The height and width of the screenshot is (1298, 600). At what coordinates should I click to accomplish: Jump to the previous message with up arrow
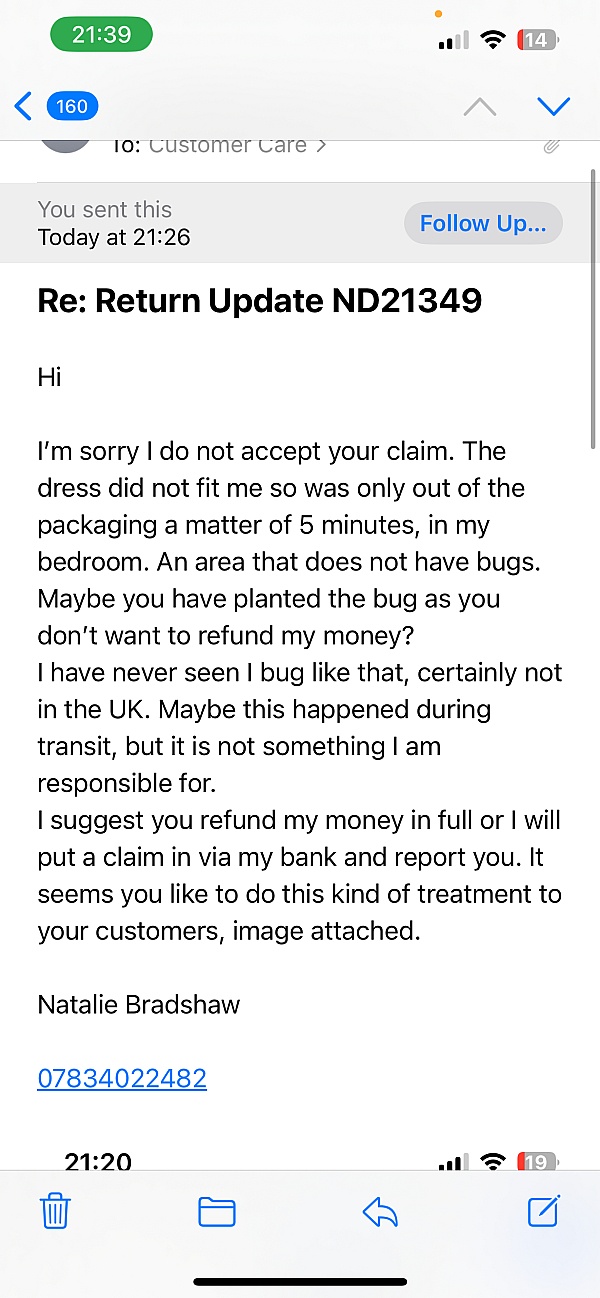pyautogui.click(x=480, y=106)
